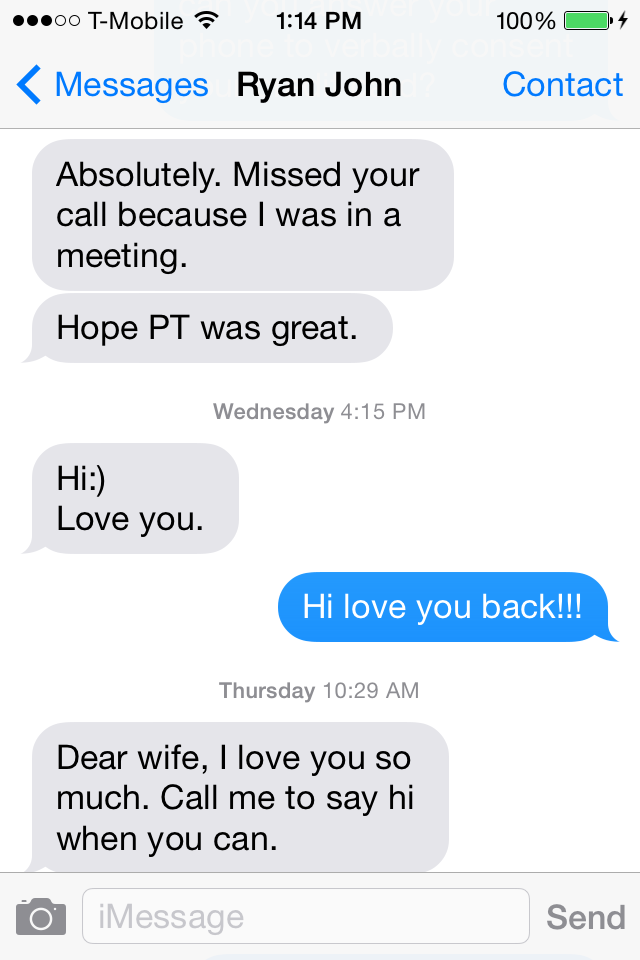
Task: Open Contact details for Ryan John
Action: tap(562, 86)
